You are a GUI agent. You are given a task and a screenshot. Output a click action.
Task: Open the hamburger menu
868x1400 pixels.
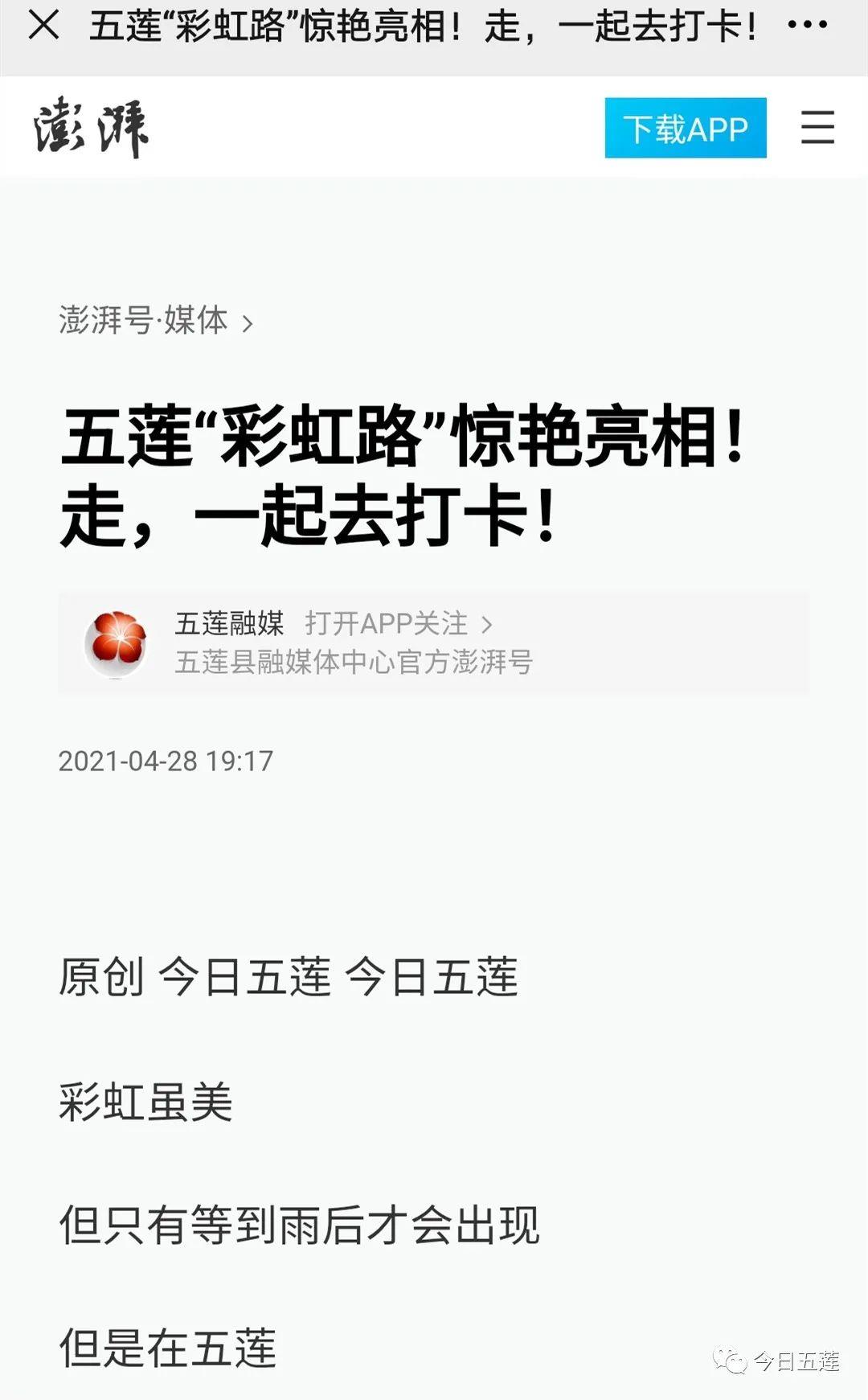click(x=817, y=128)
